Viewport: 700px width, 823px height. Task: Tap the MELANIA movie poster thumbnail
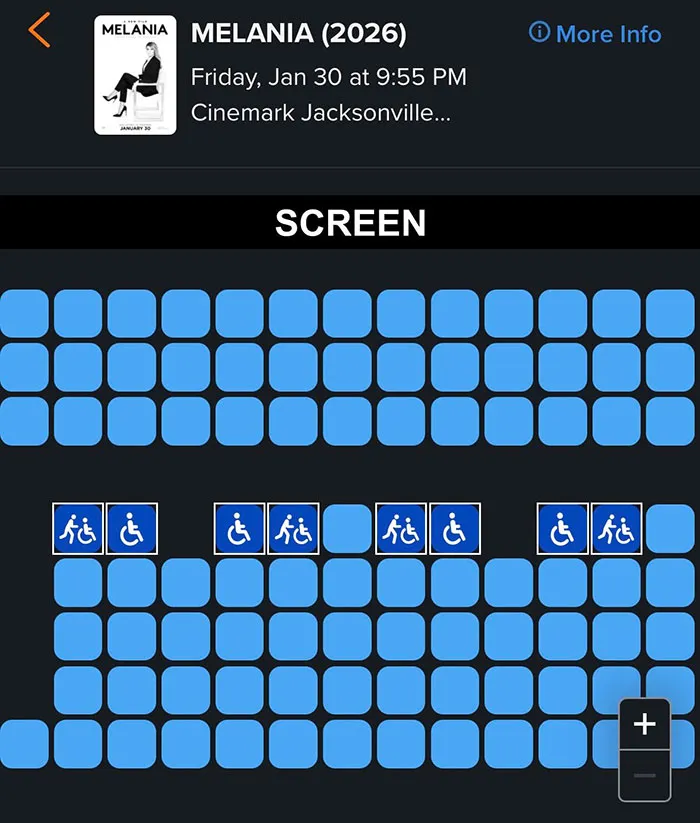click(135, 75)
